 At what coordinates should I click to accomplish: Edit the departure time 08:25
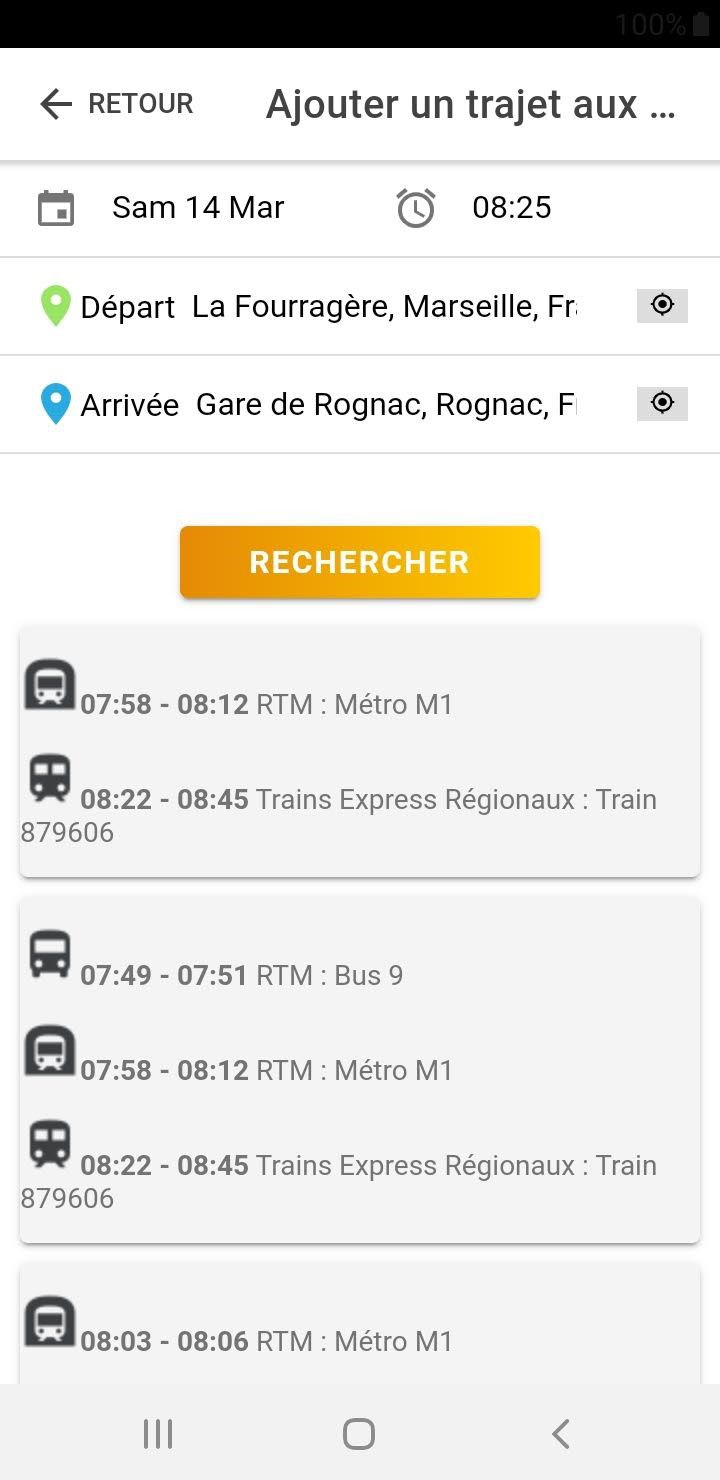click(x=511, y=208)
